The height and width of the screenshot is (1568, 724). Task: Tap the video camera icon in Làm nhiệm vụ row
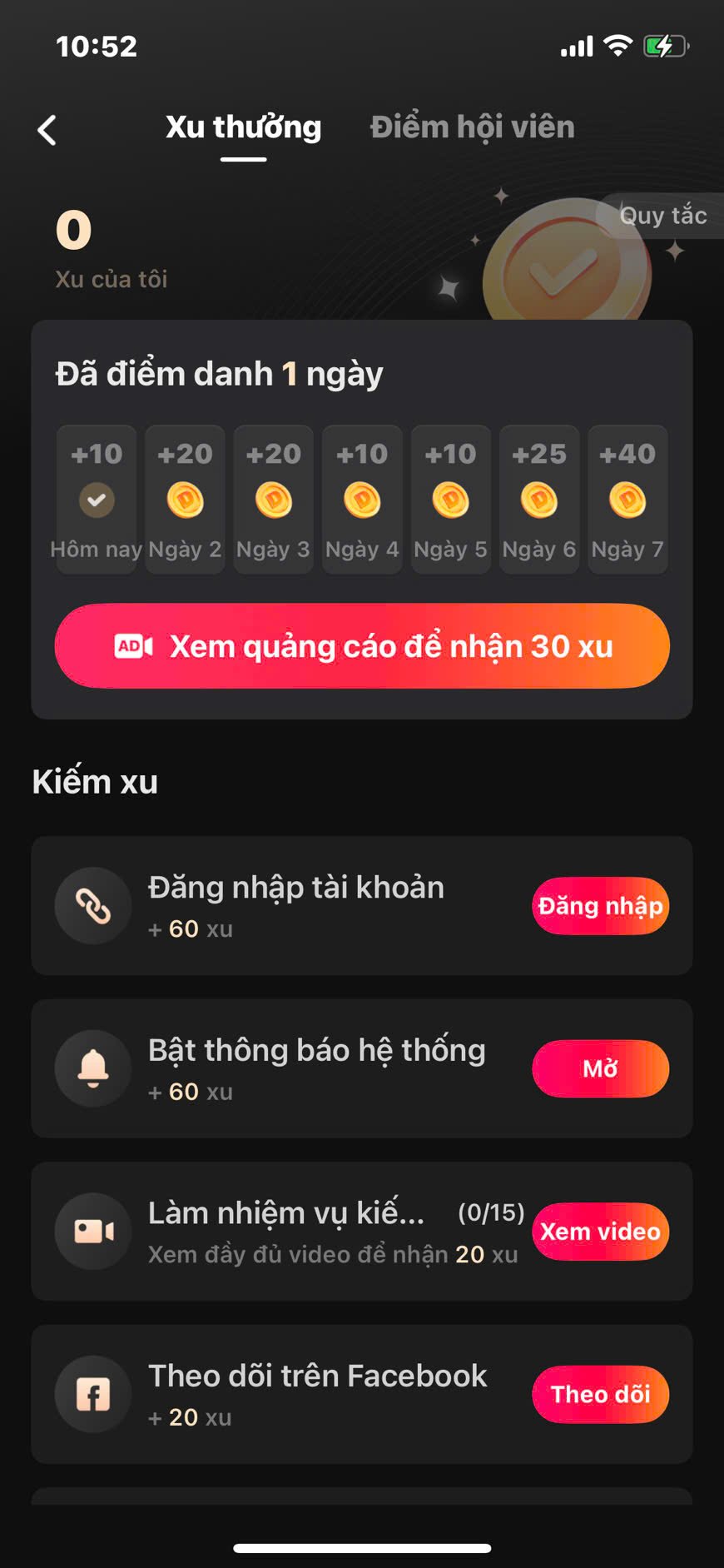pos(92,1232)
